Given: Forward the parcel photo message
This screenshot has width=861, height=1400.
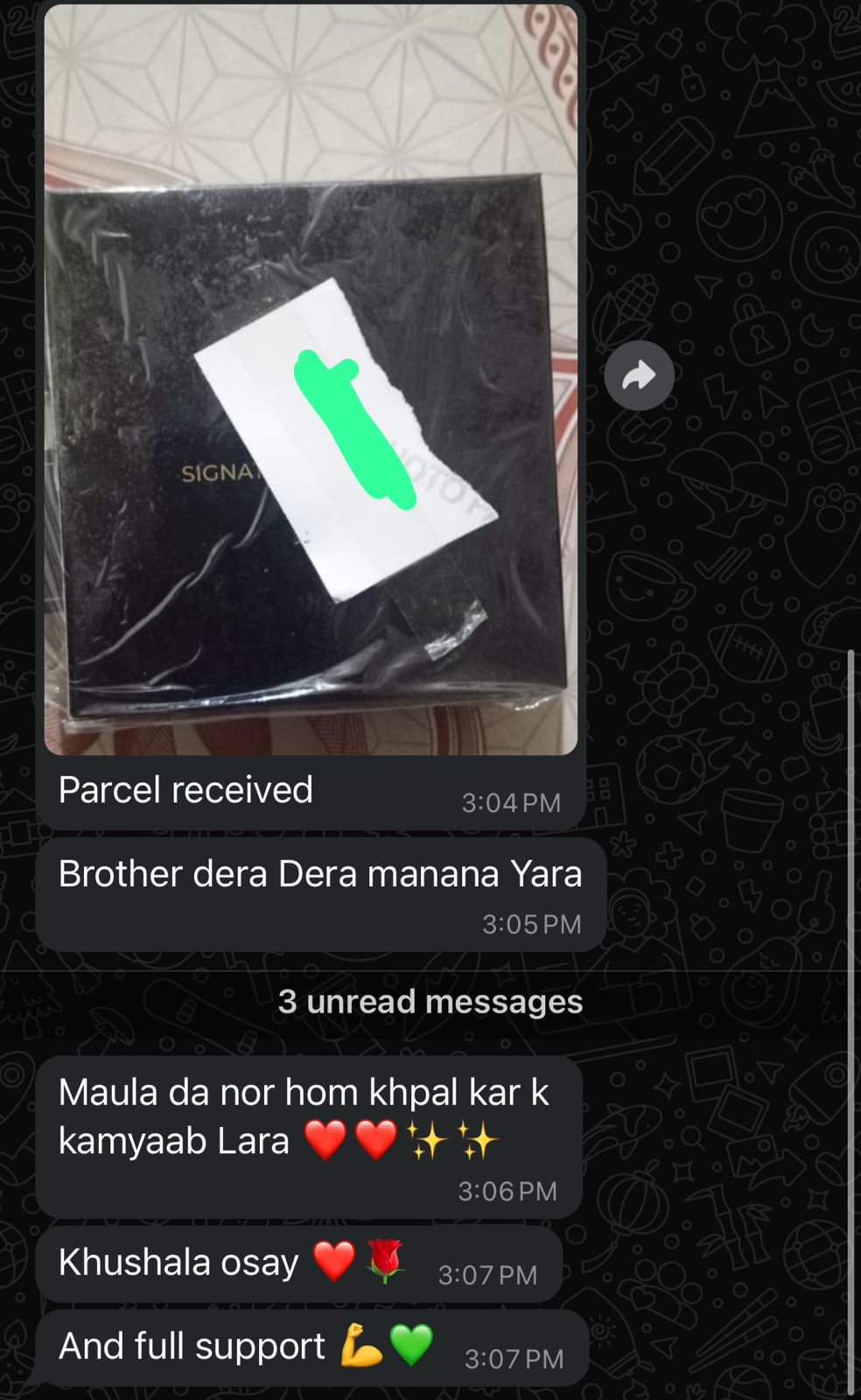Looking at the screenshot, I should click(639, 375).
